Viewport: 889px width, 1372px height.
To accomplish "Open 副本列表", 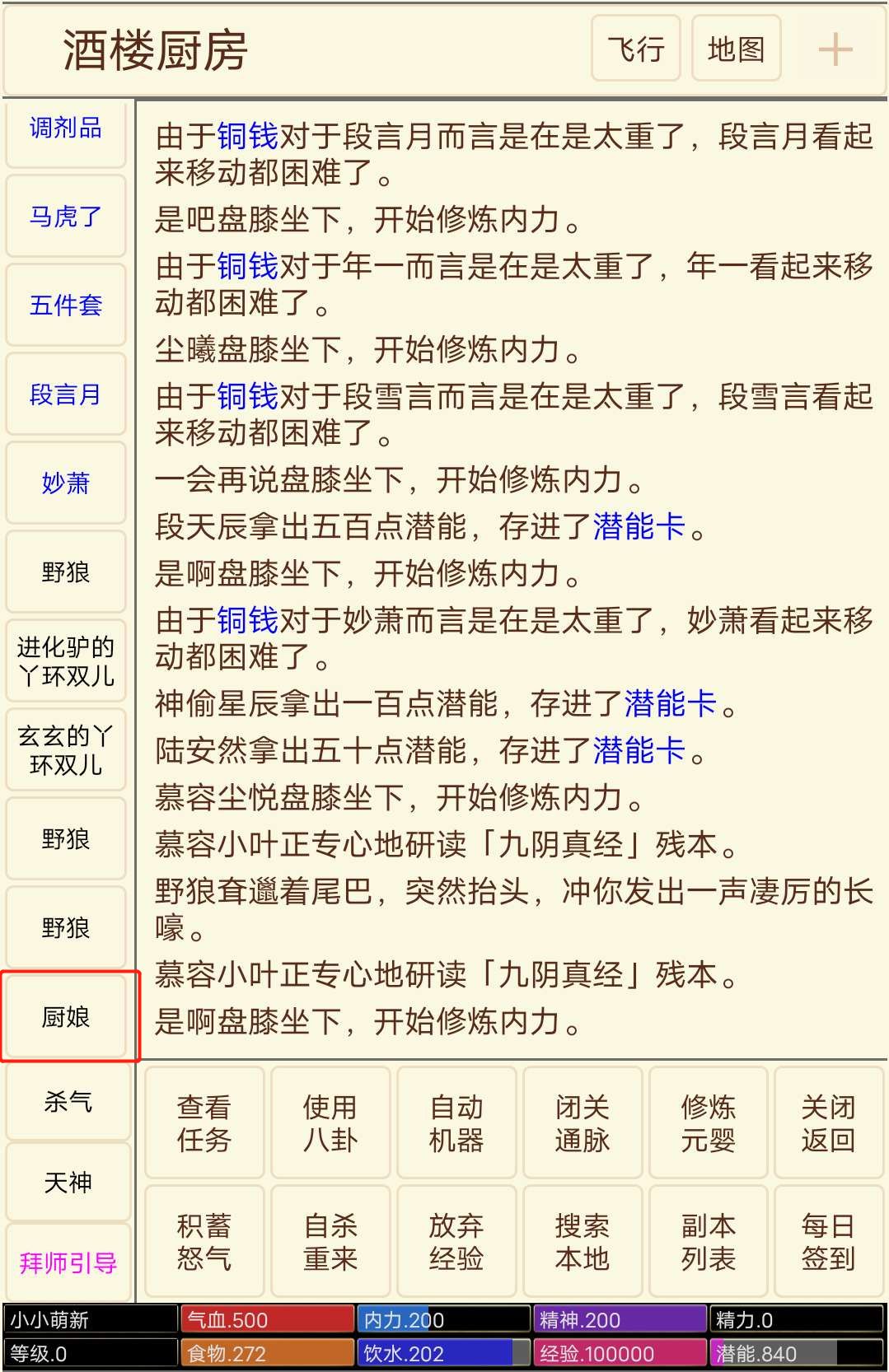I will (x=709, y=1242).
